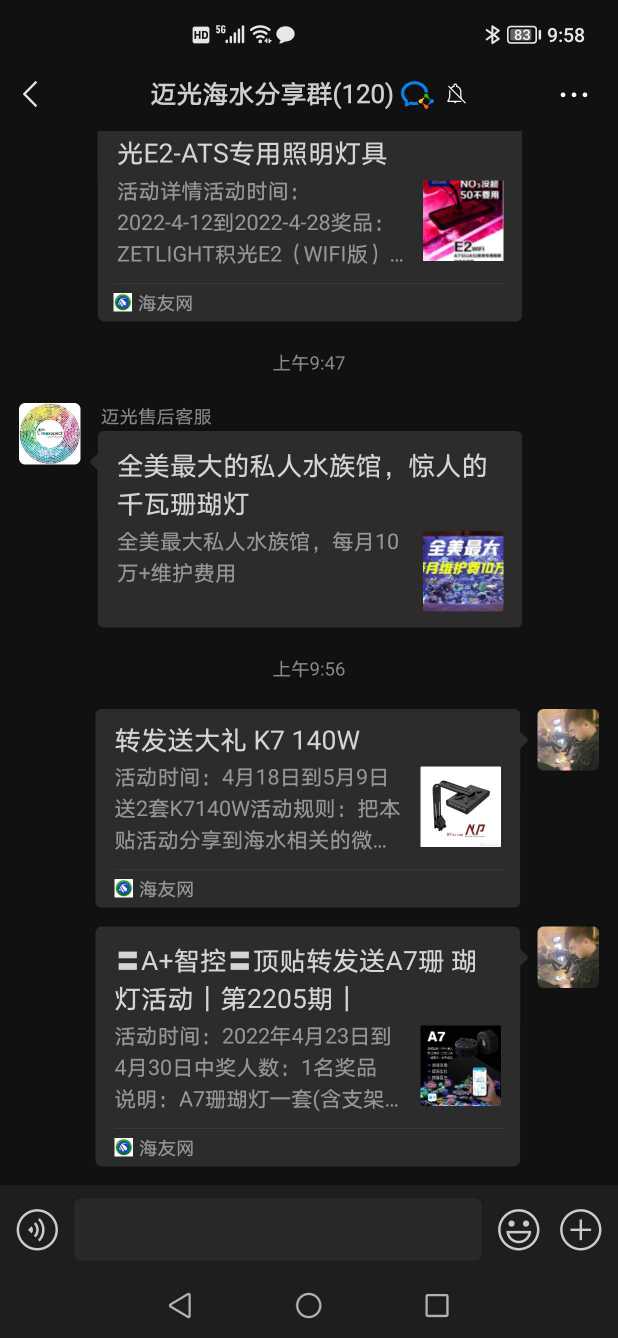
Task: Focus the message text field
Action: (278, 1229)
